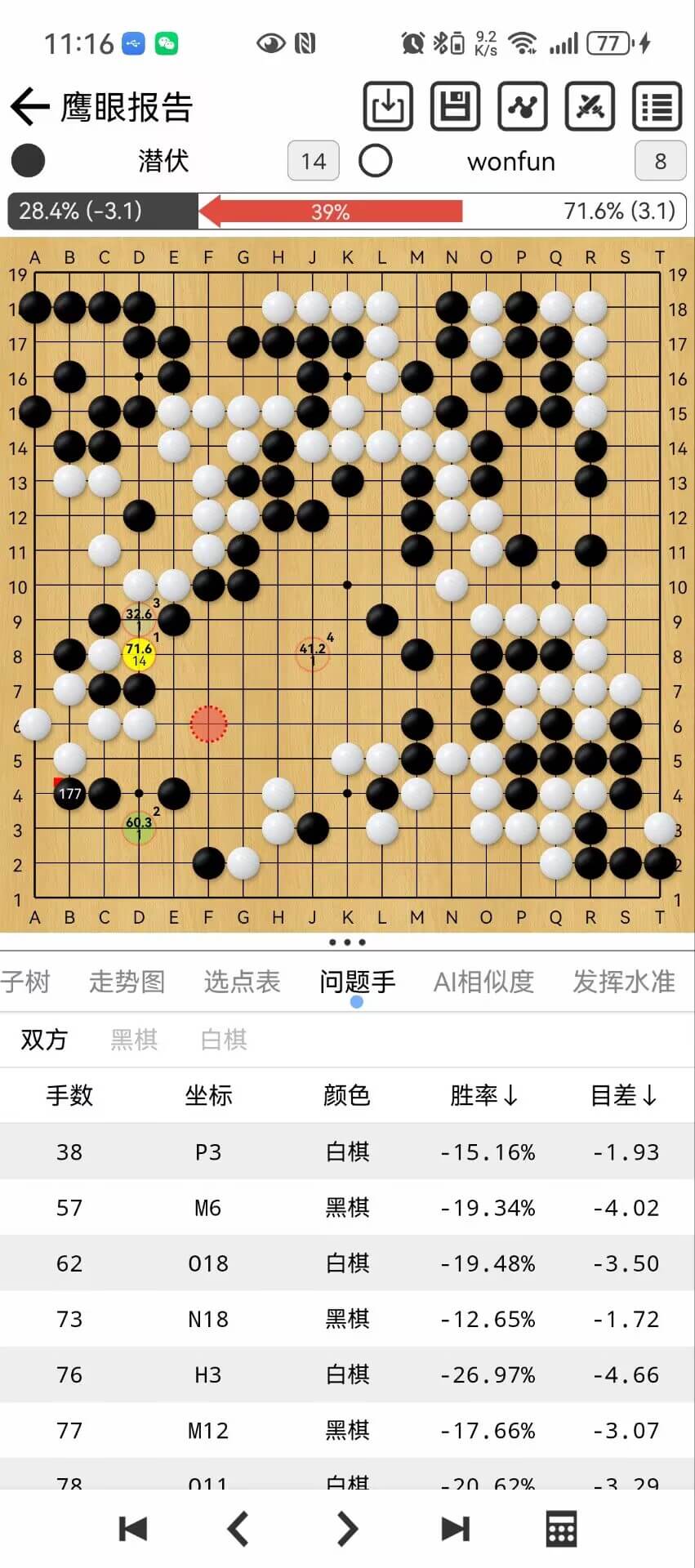Sort the table by 胜率

pyautogui.click(x=483, y=1095)
